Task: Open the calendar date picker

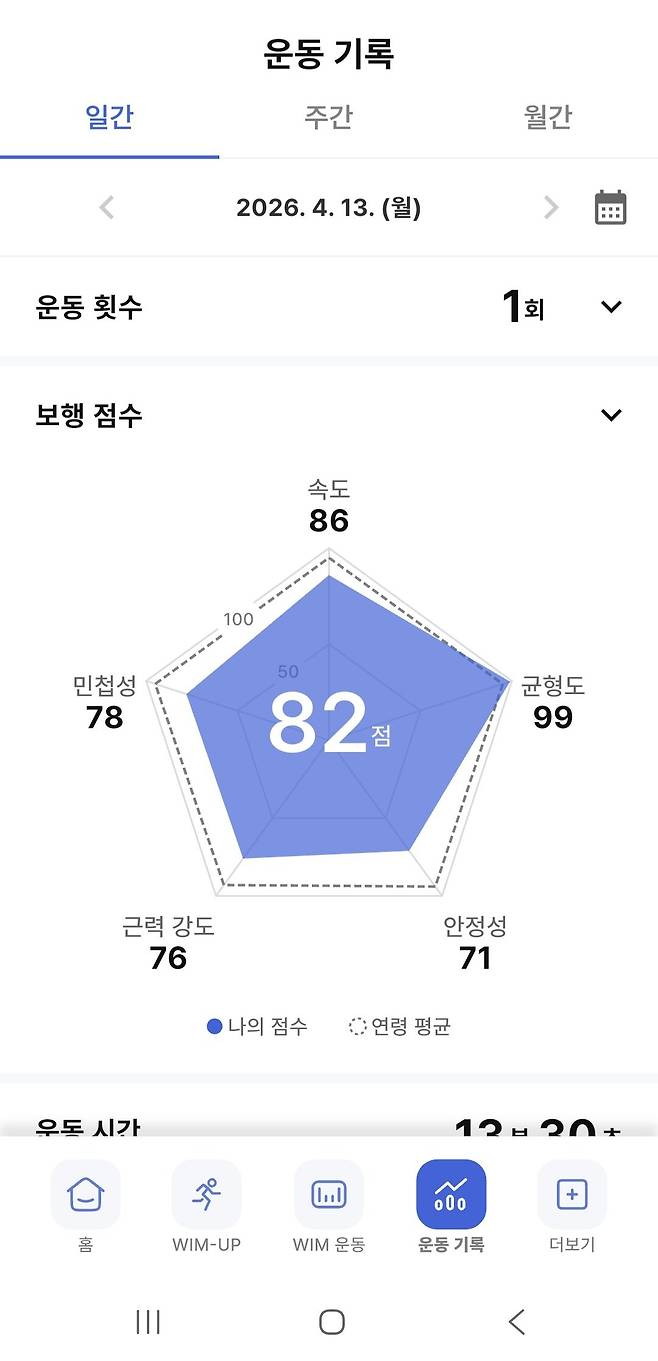Action: (x=610, y=208)
